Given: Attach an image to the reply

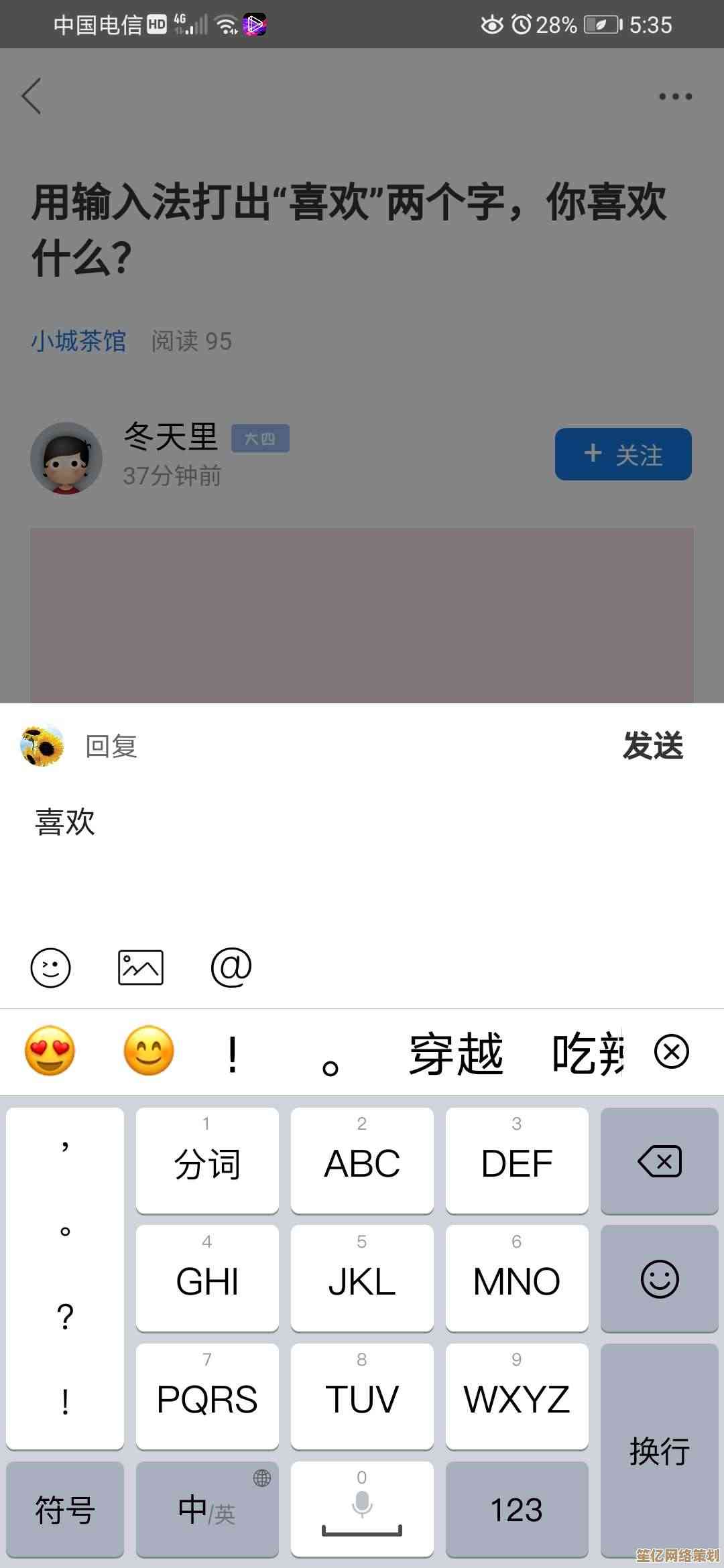Looking at the screenshot, I should click(x=141, y=968).
